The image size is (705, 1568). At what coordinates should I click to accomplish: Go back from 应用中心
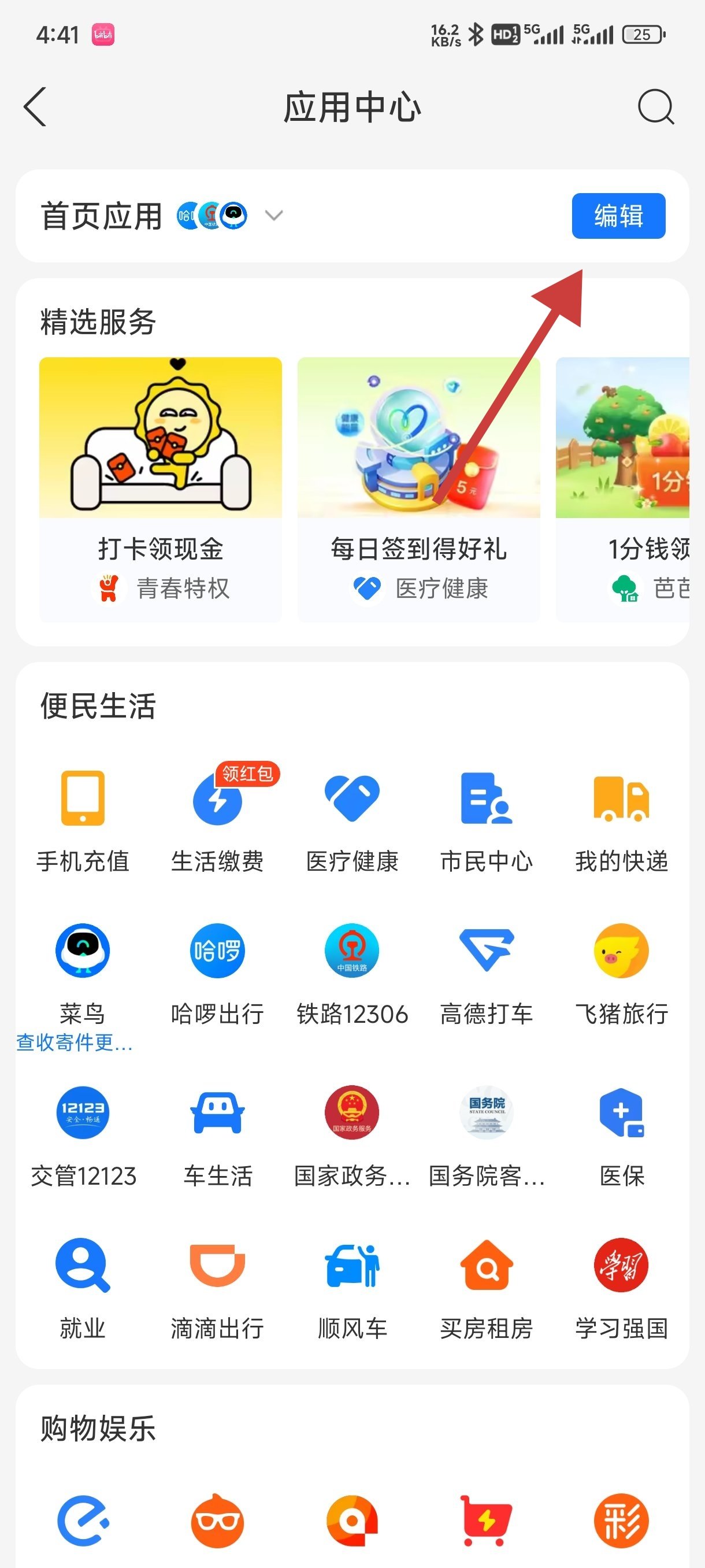click(35, 107)
